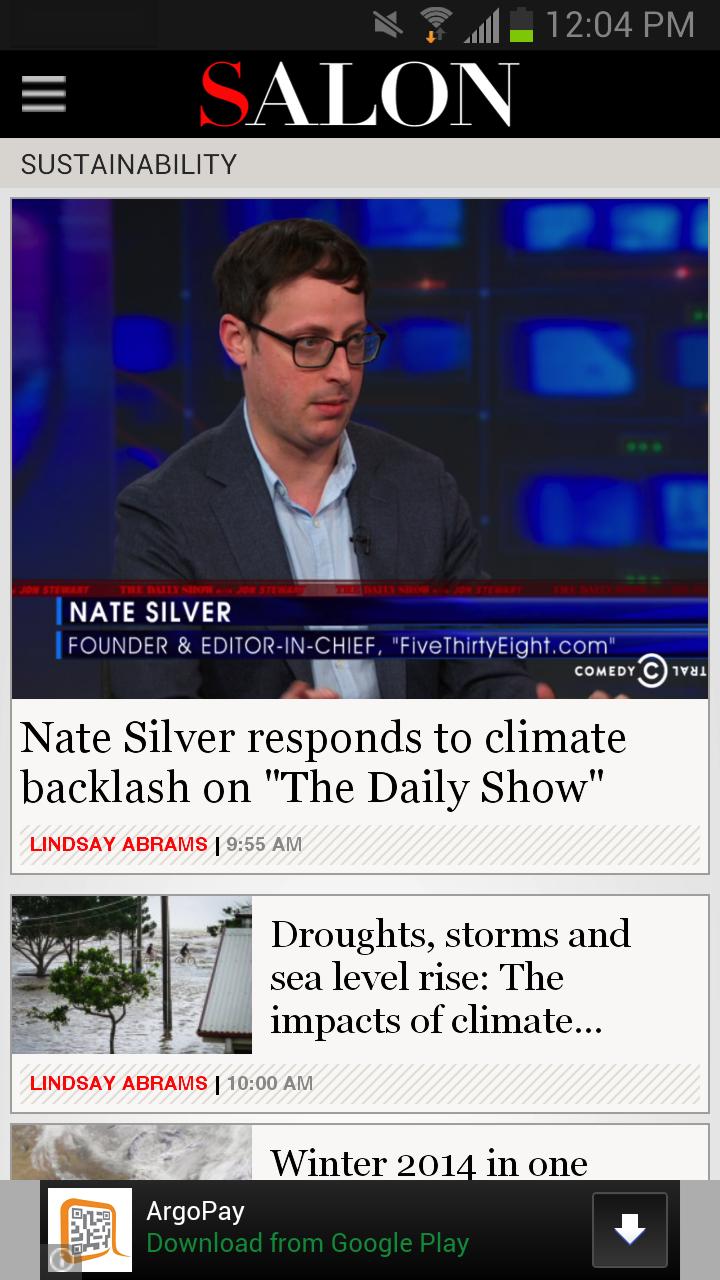Open the Sustainability section header

coord(127,163)
